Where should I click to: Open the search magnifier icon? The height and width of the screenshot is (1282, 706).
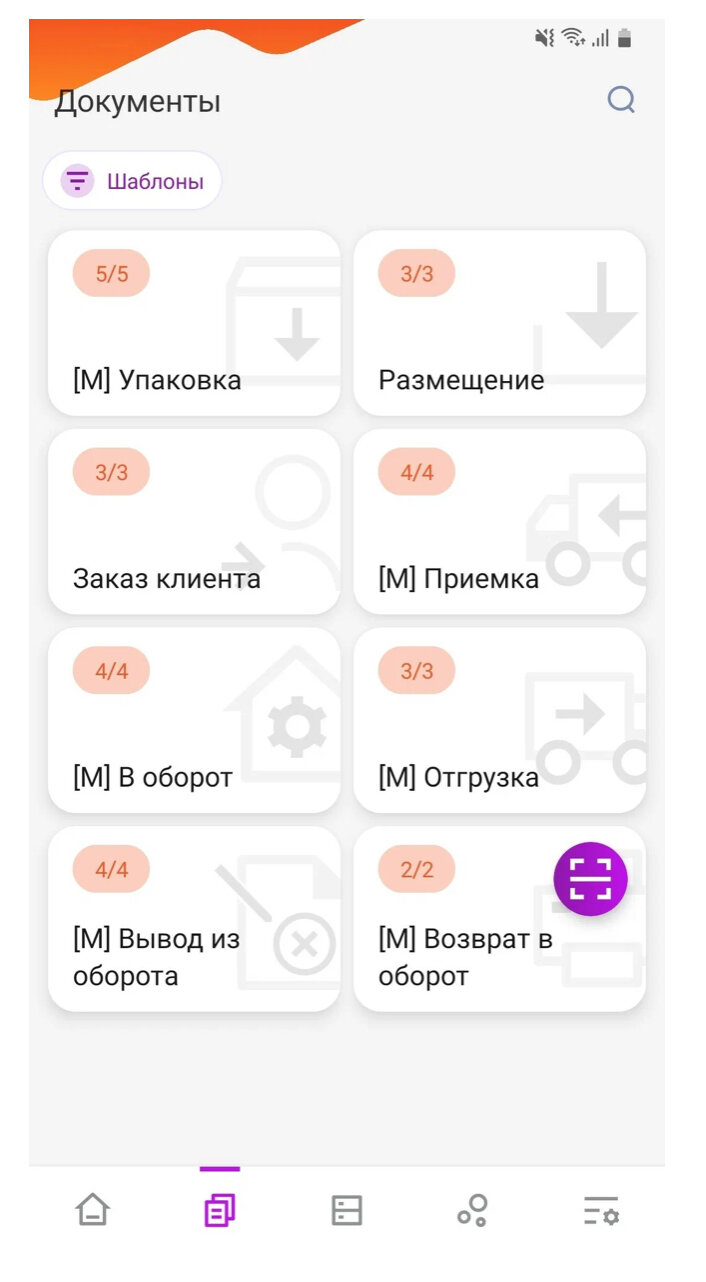[x=621, y=100]
